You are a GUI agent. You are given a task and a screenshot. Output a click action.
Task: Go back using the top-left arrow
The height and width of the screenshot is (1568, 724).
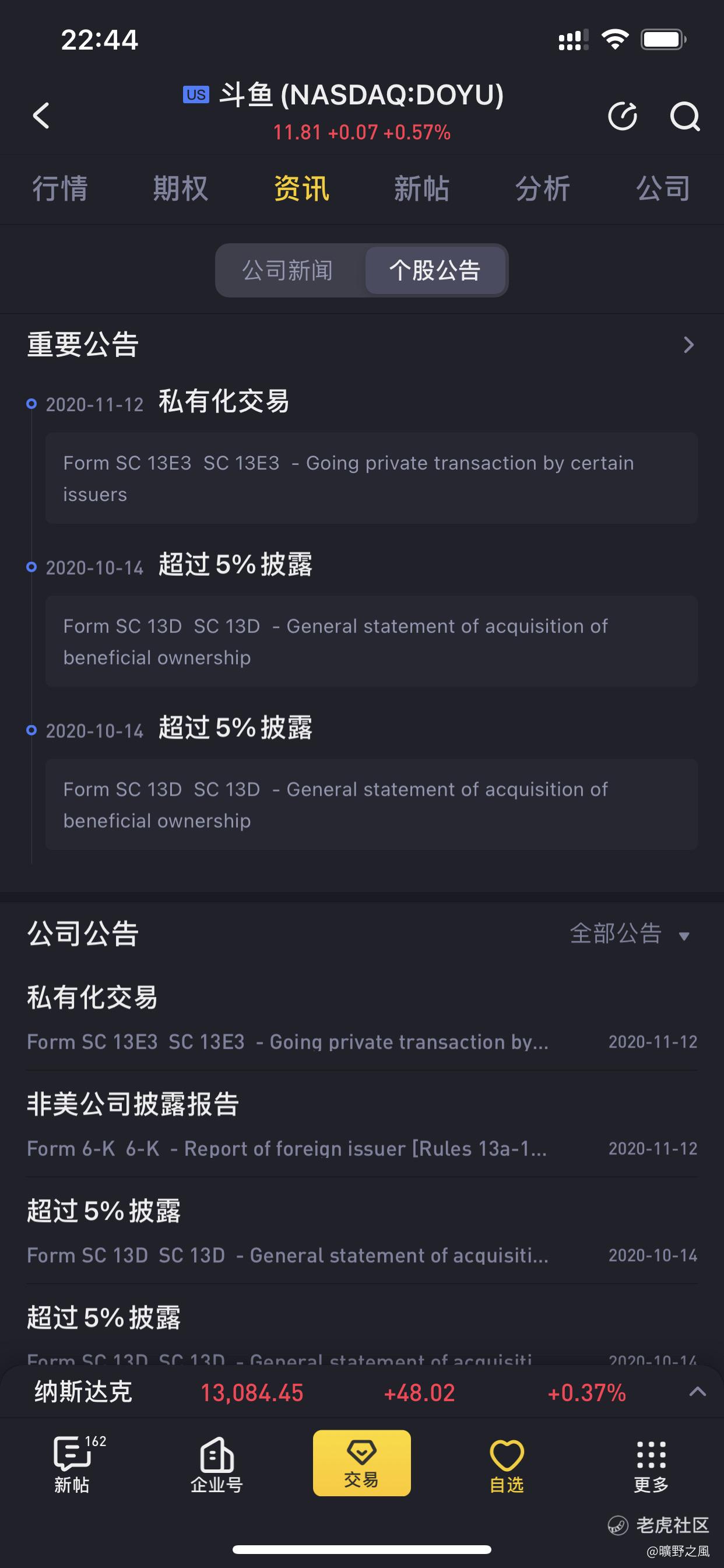click(x=41, y=115)
